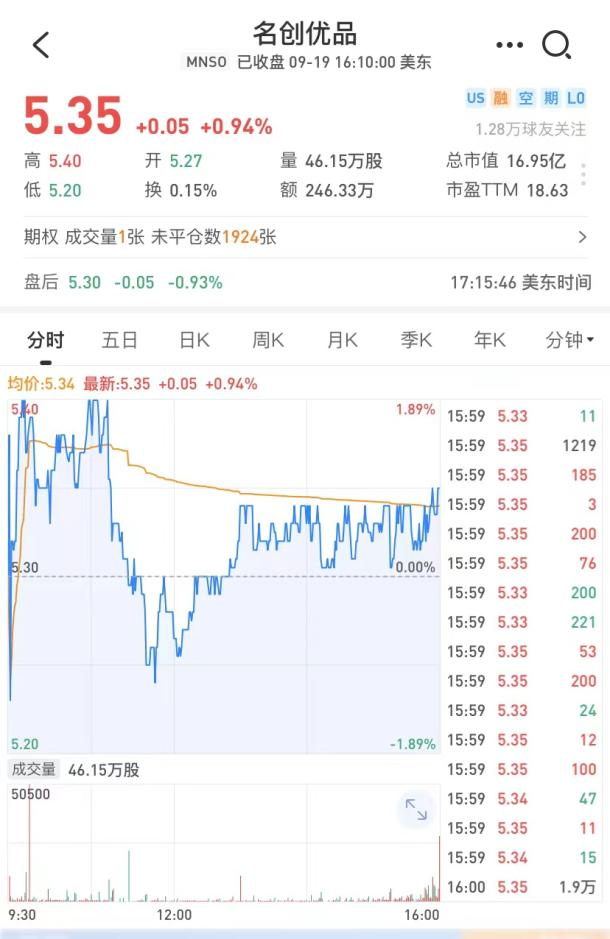Select the 日K chart tab
The image size is (610, 939).
click(194, 340)
